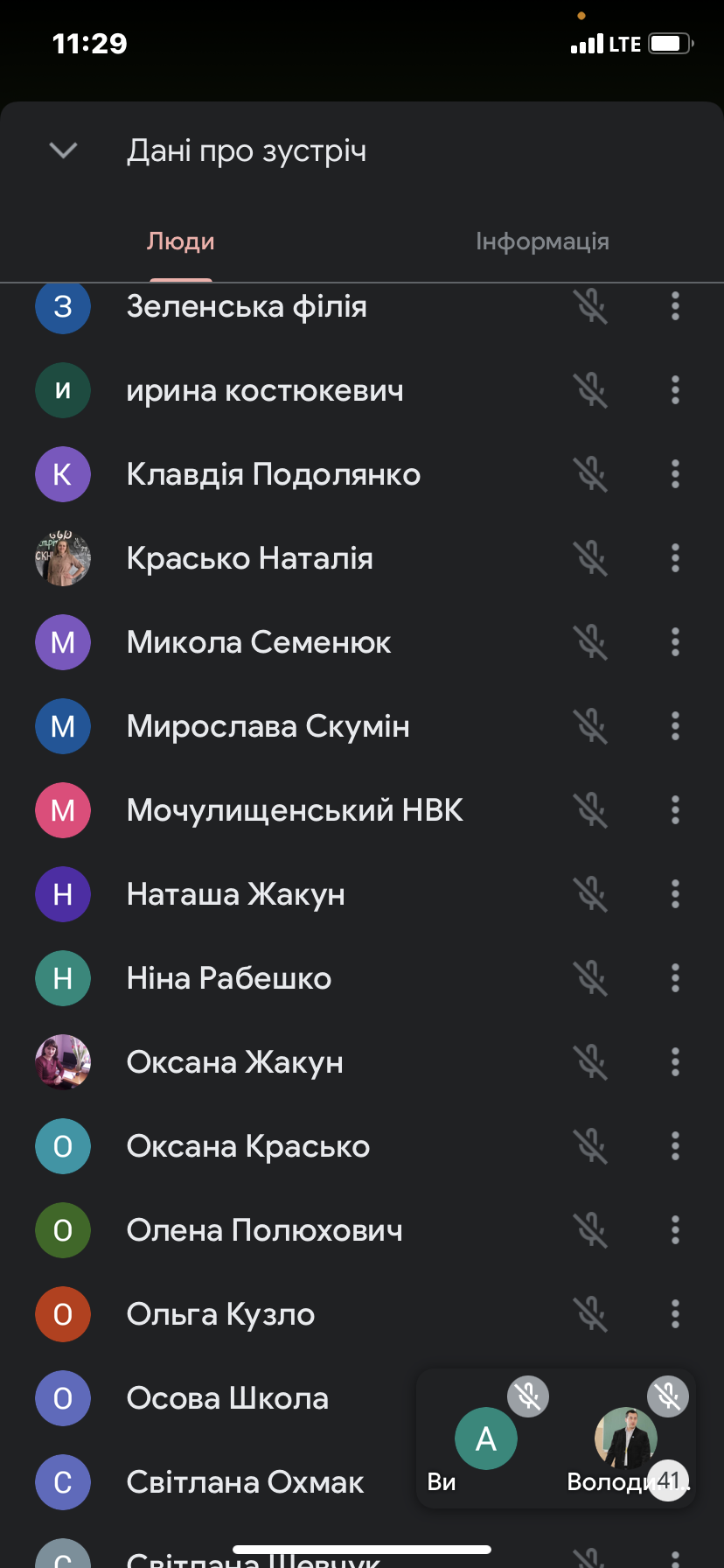This screenshot has width=724, height=1568.
Task: Select the Люди tab
Action: coord(181,241)
